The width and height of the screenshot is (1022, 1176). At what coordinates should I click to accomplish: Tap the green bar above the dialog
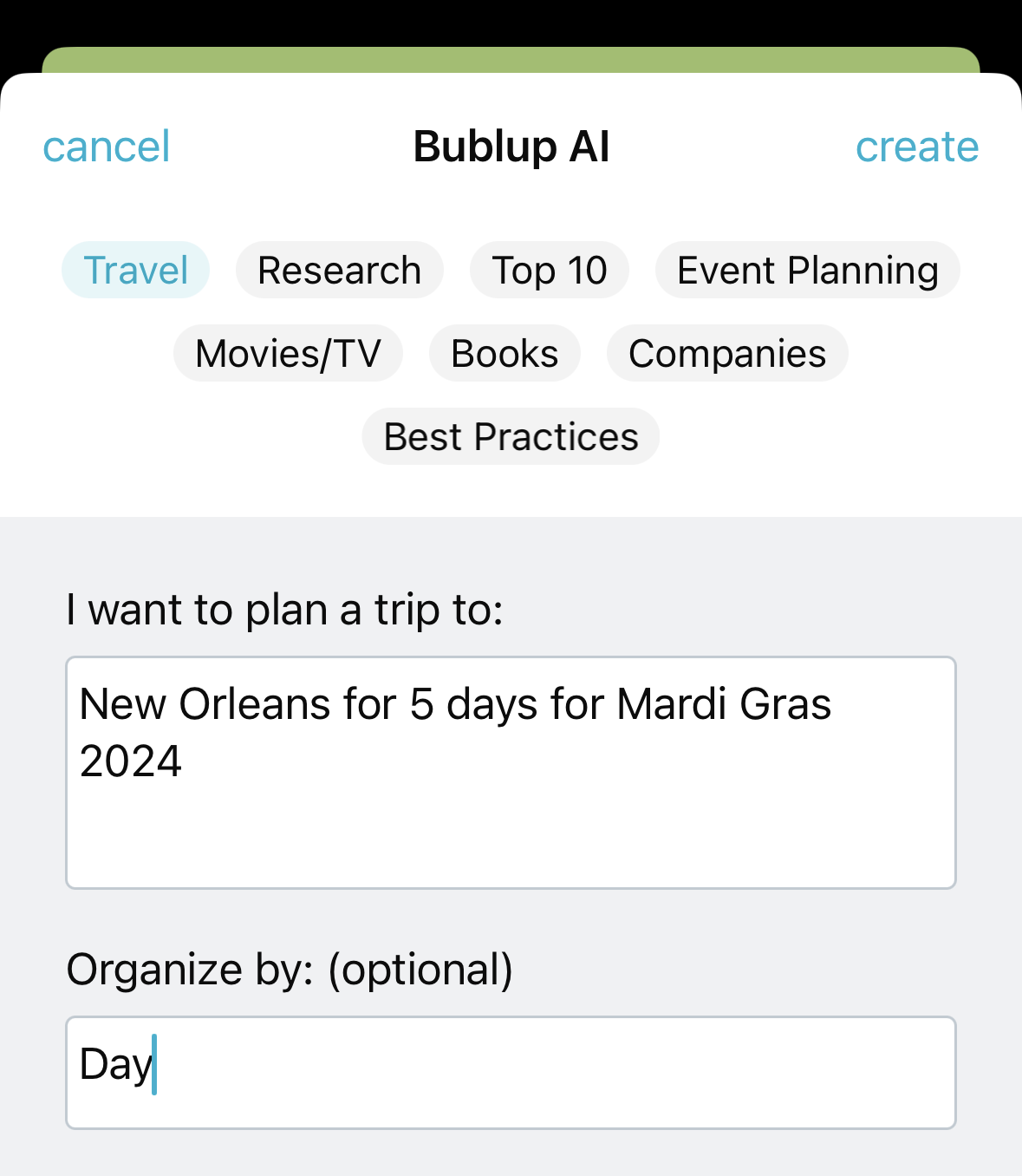click(x=511, y=61)
